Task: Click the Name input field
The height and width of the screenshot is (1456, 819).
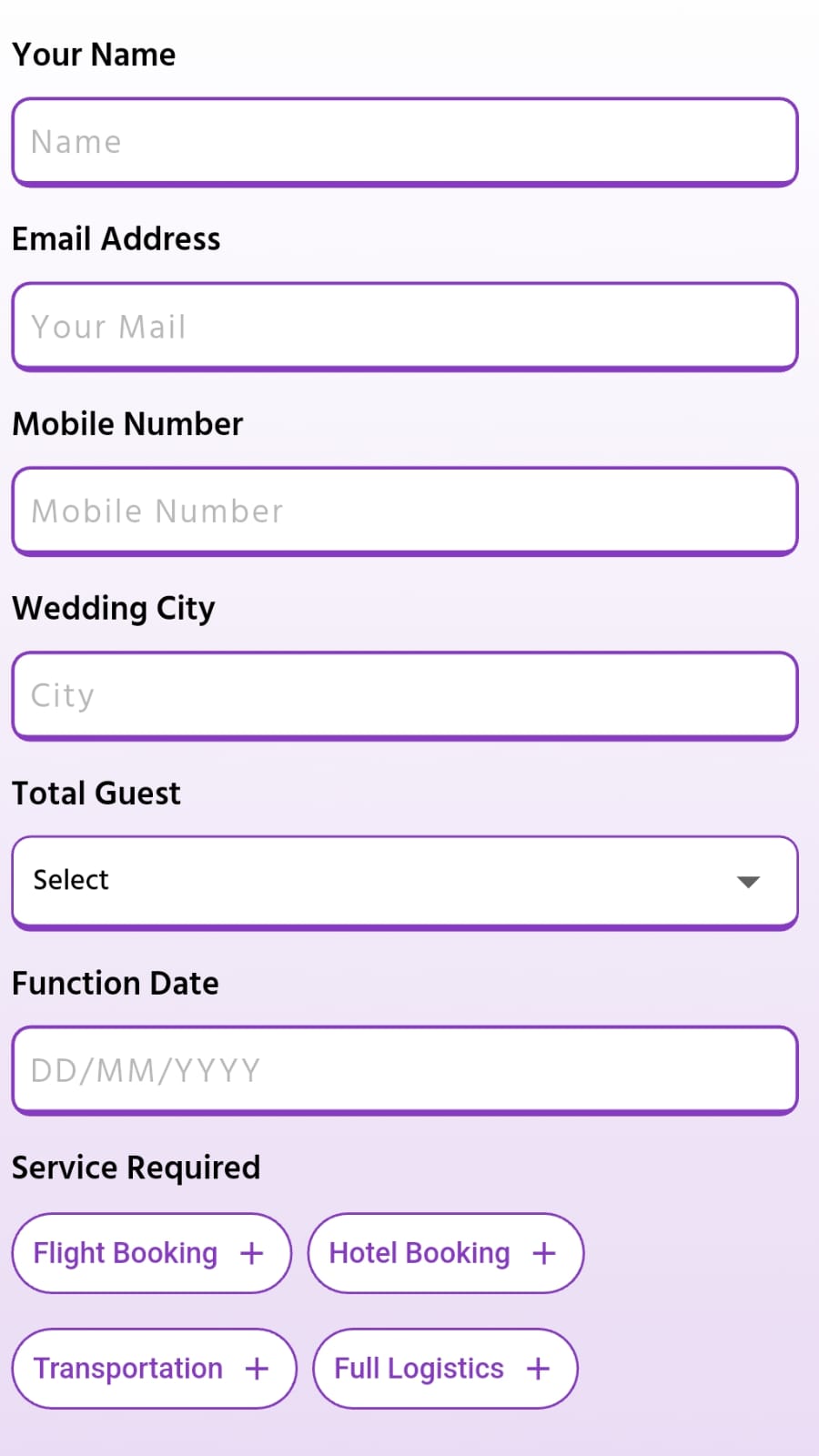Action: (405, 141)
